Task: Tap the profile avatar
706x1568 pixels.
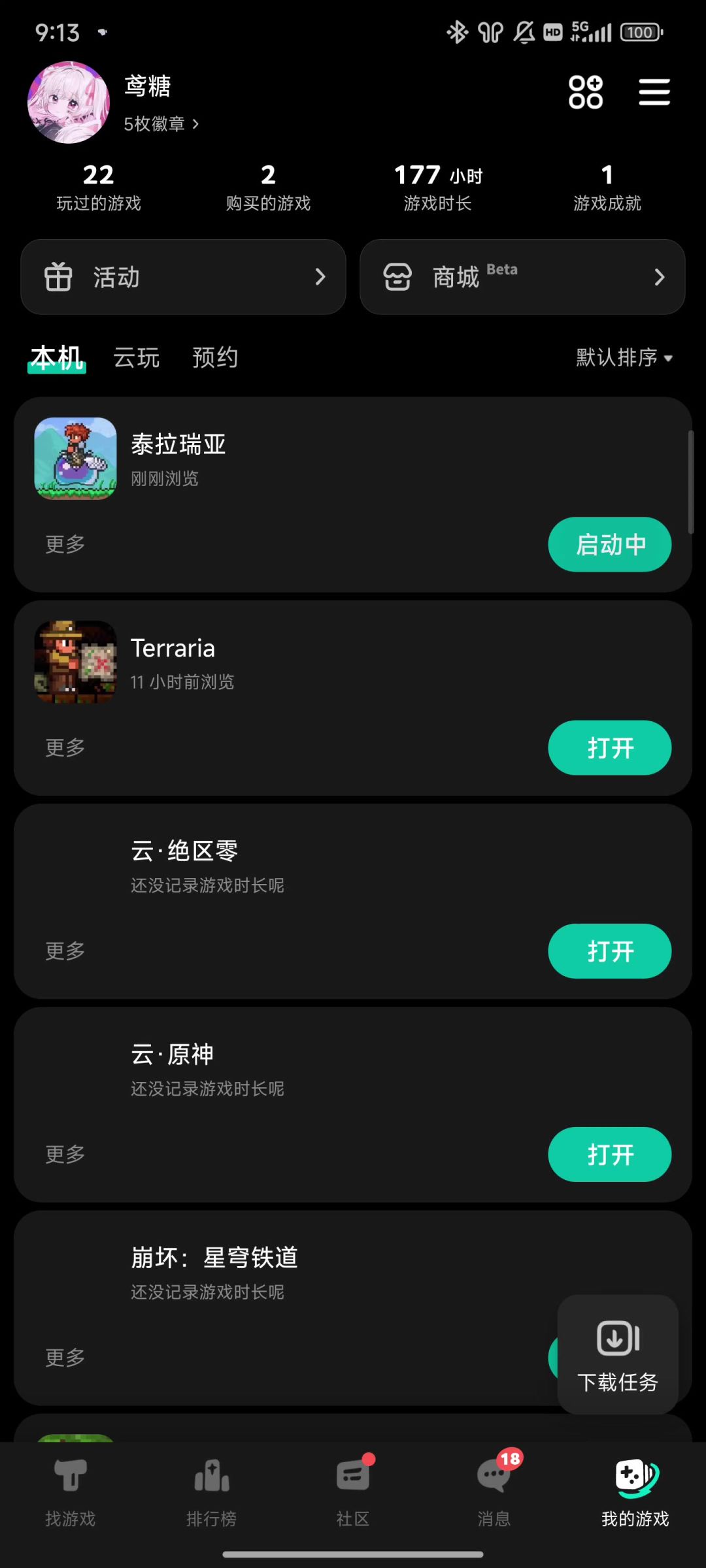Action: [69, 103]
